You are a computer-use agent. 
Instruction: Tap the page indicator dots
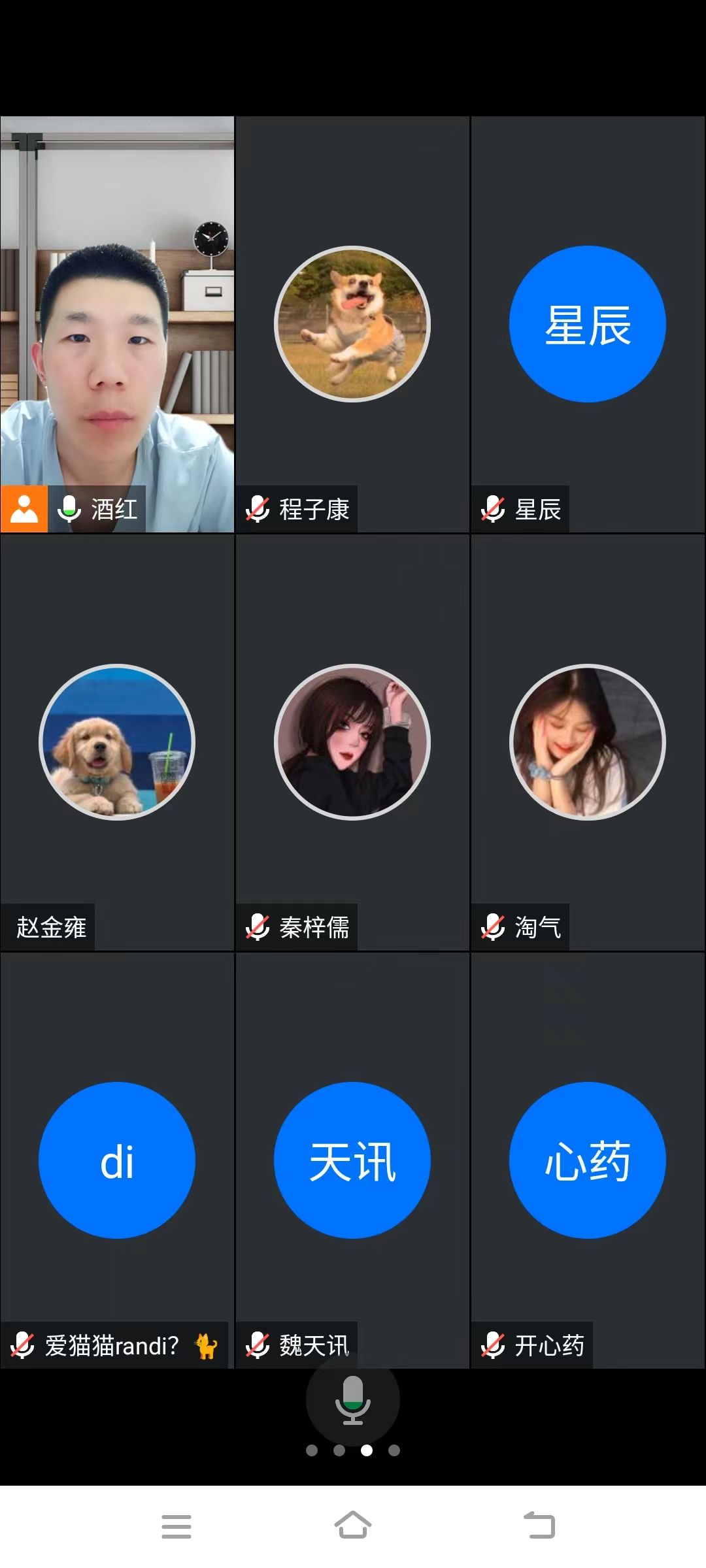pyautogui.click(x=353, y=1450)
